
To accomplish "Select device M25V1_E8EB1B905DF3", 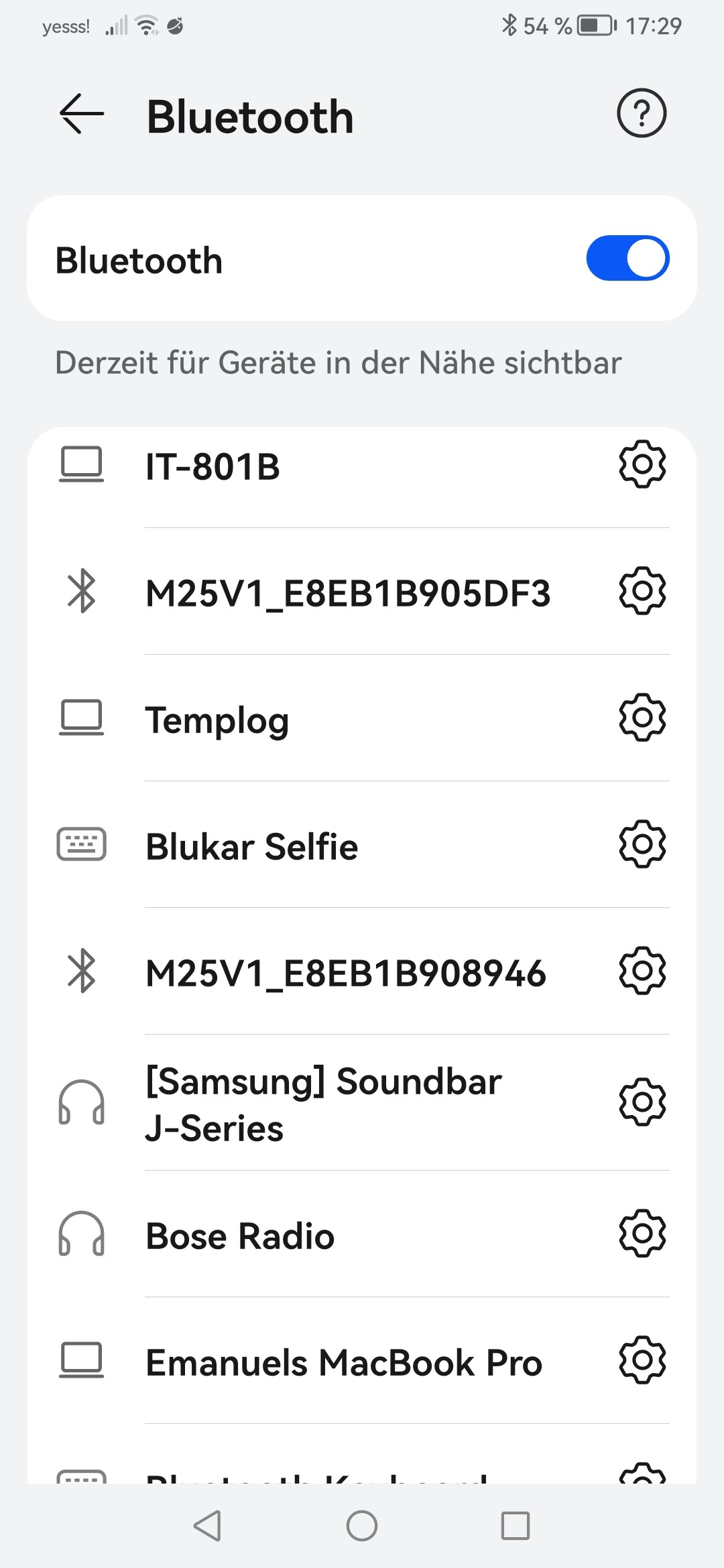I will (348, 593).
